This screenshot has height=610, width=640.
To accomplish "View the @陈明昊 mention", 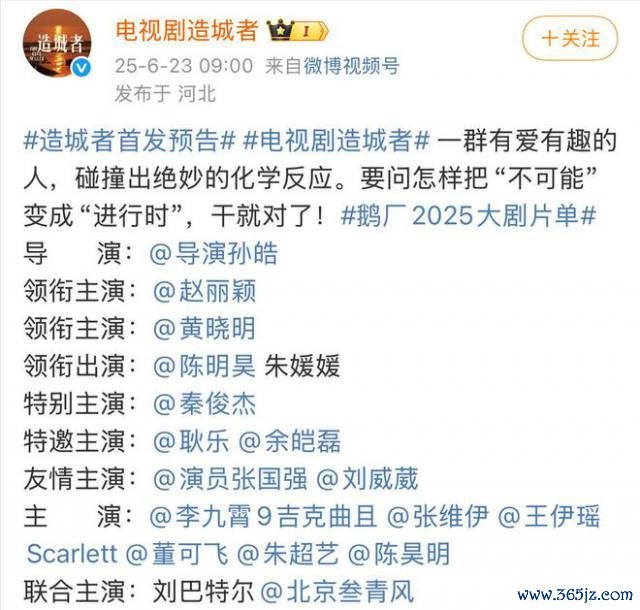I will (x=204, y=366).
